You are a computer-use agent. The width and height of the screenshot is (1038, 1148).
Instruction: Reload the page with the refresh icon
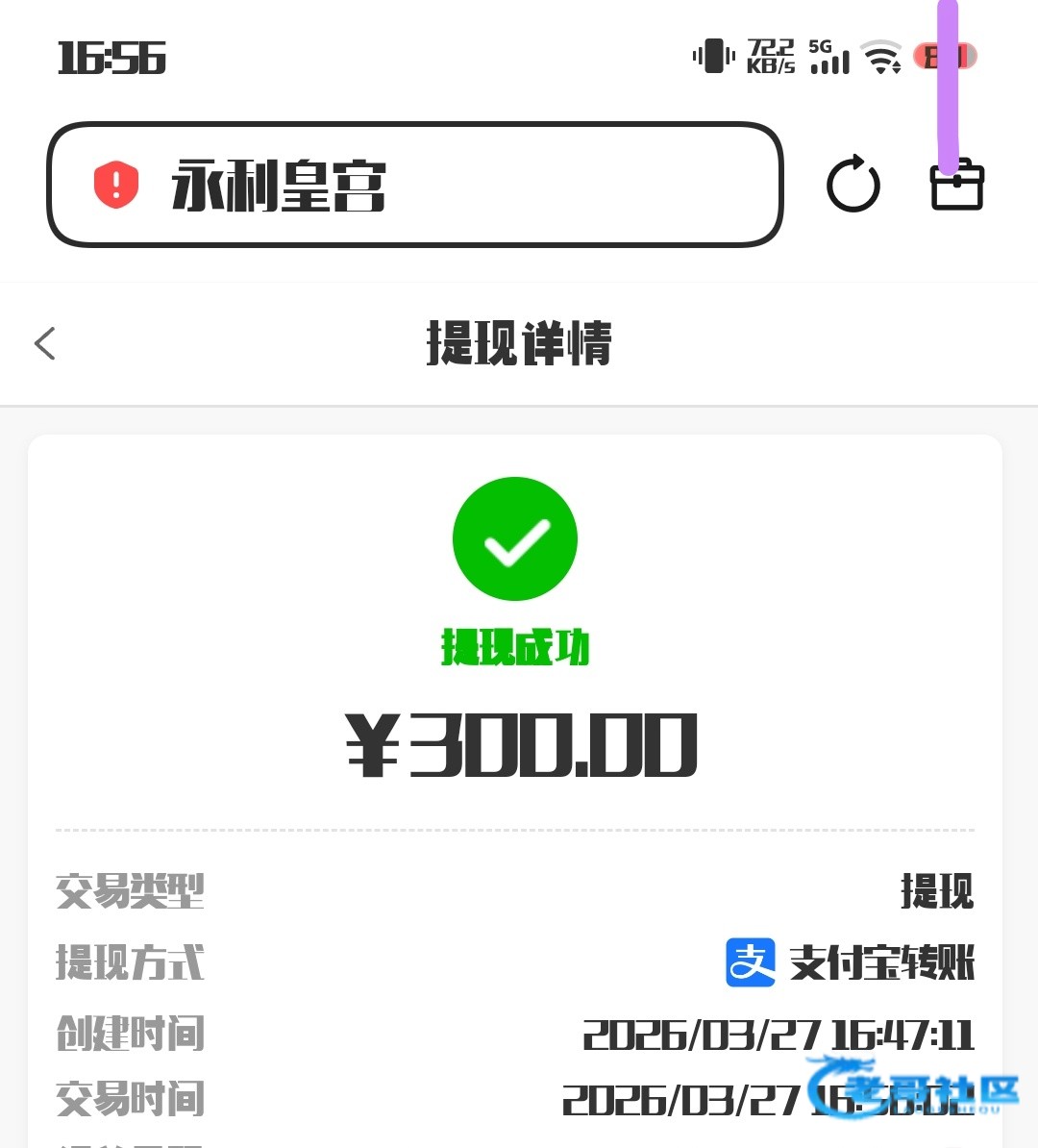click(853, 185)
